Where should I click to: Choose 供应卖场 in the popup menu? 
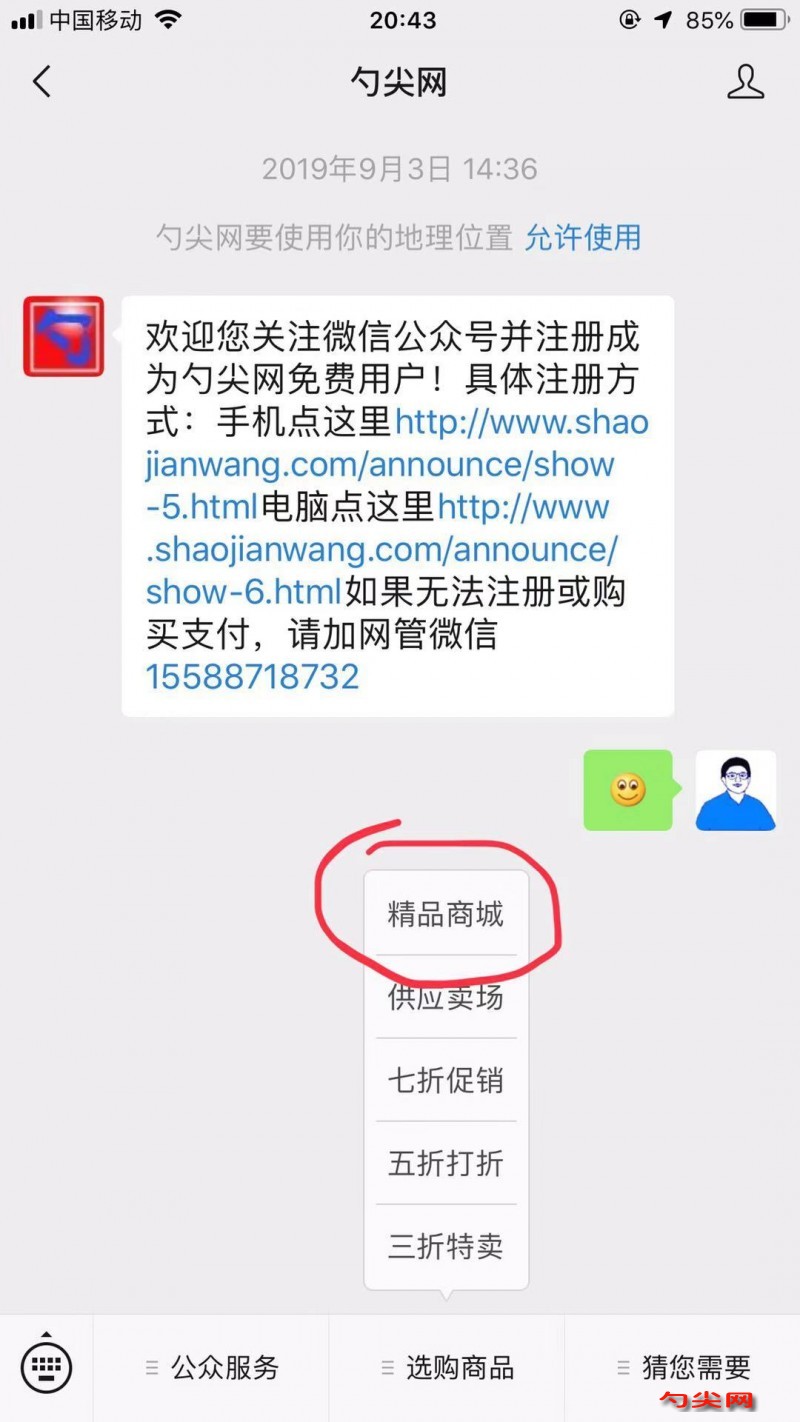pos(445,997)
